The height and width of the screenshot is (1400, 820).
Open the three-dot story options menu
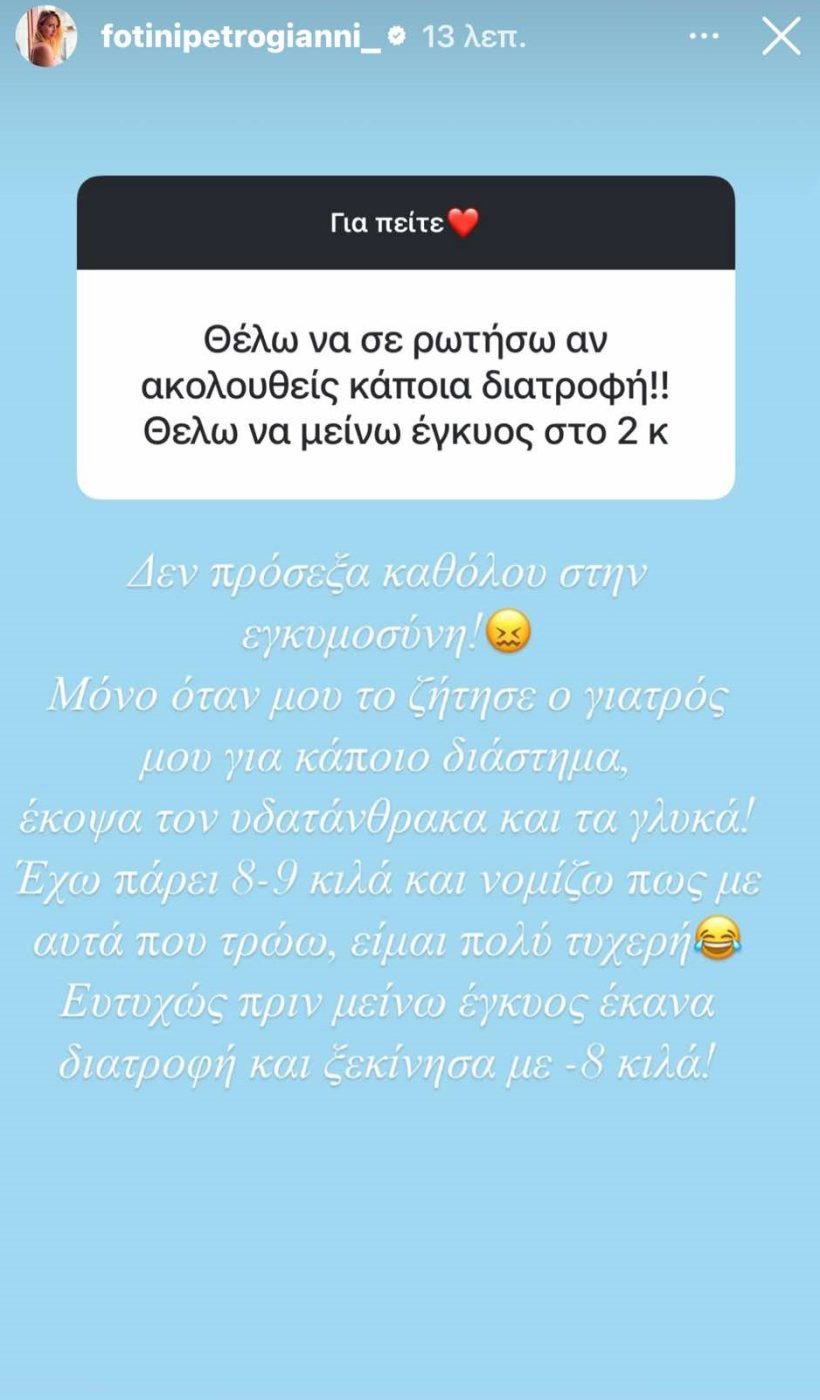[x=704, y=37]
